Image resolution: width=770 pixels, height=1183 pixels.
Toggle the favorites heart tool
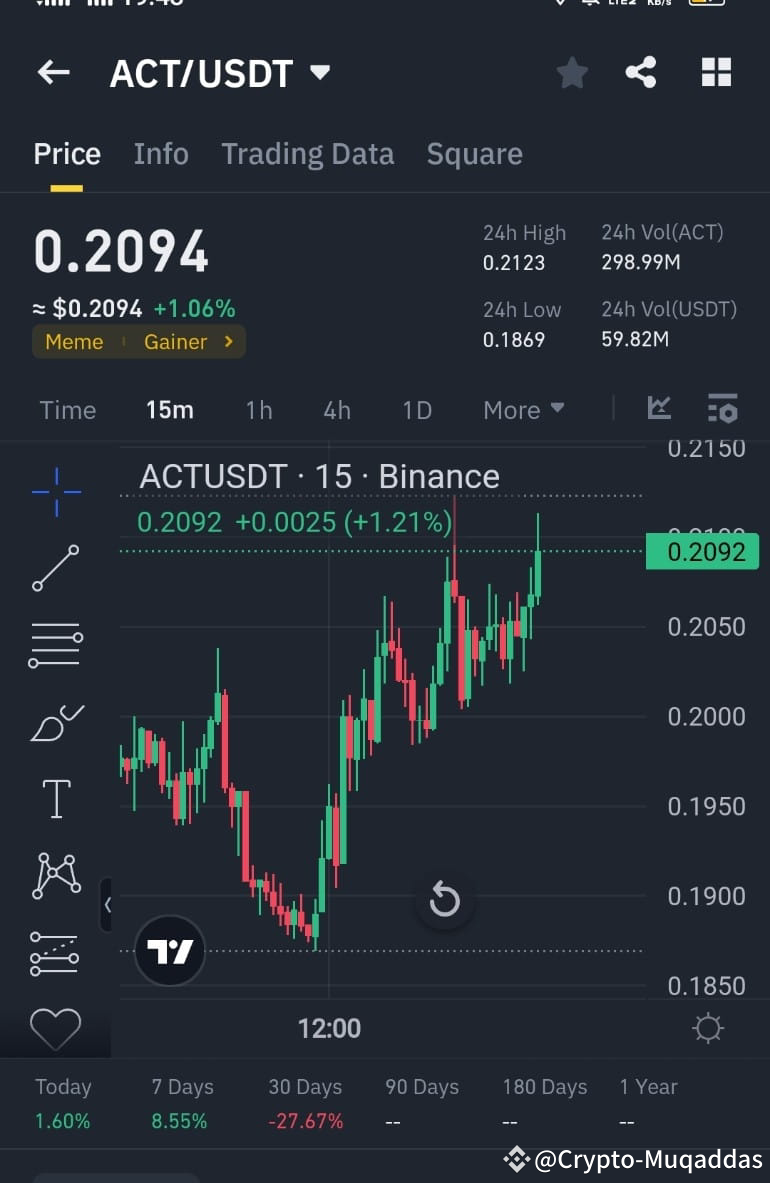coord(55,1029)
